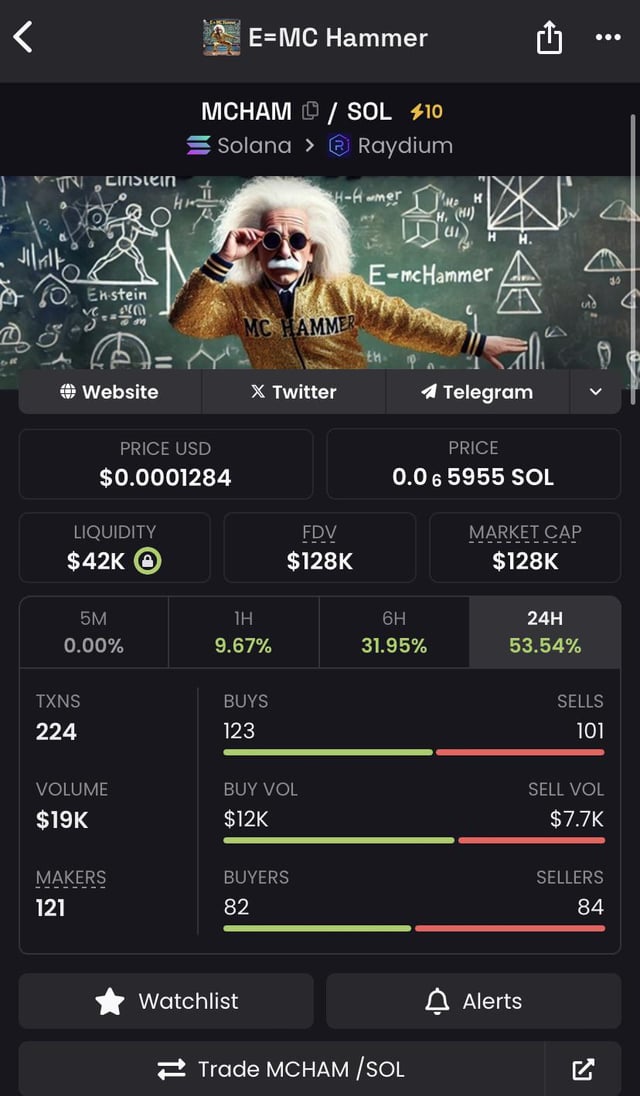
Task: Tap Trade MCHAM /SOL
Action: click(281, 1069)
